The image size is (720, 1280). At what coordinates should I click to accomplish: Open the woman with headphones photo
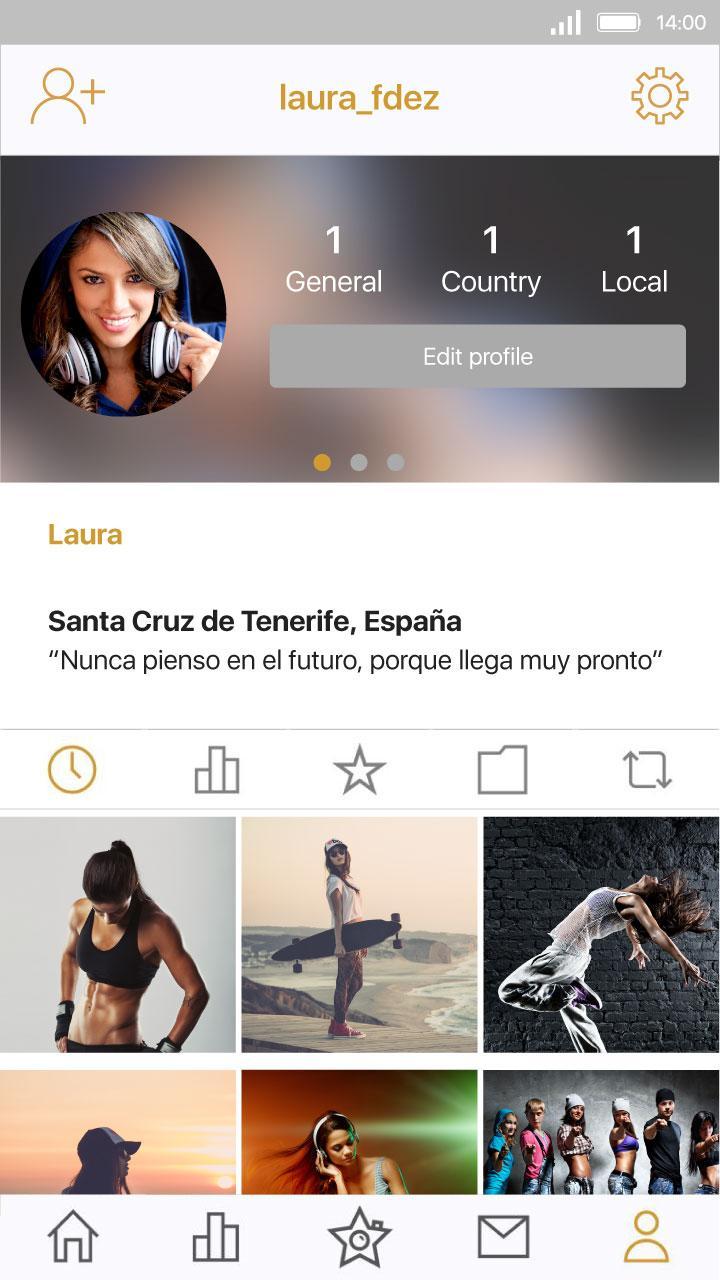pyautogui.click(x=359, y=1132)
